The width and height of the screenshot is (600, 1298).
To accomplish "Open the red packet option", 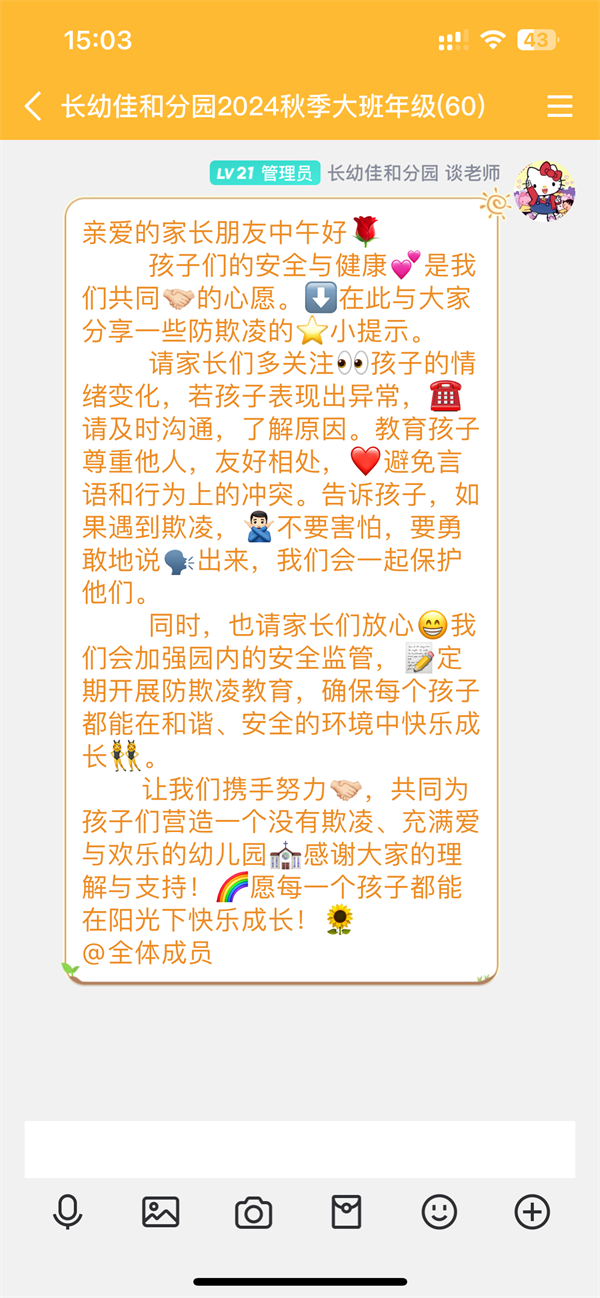I will point(346,1212).
